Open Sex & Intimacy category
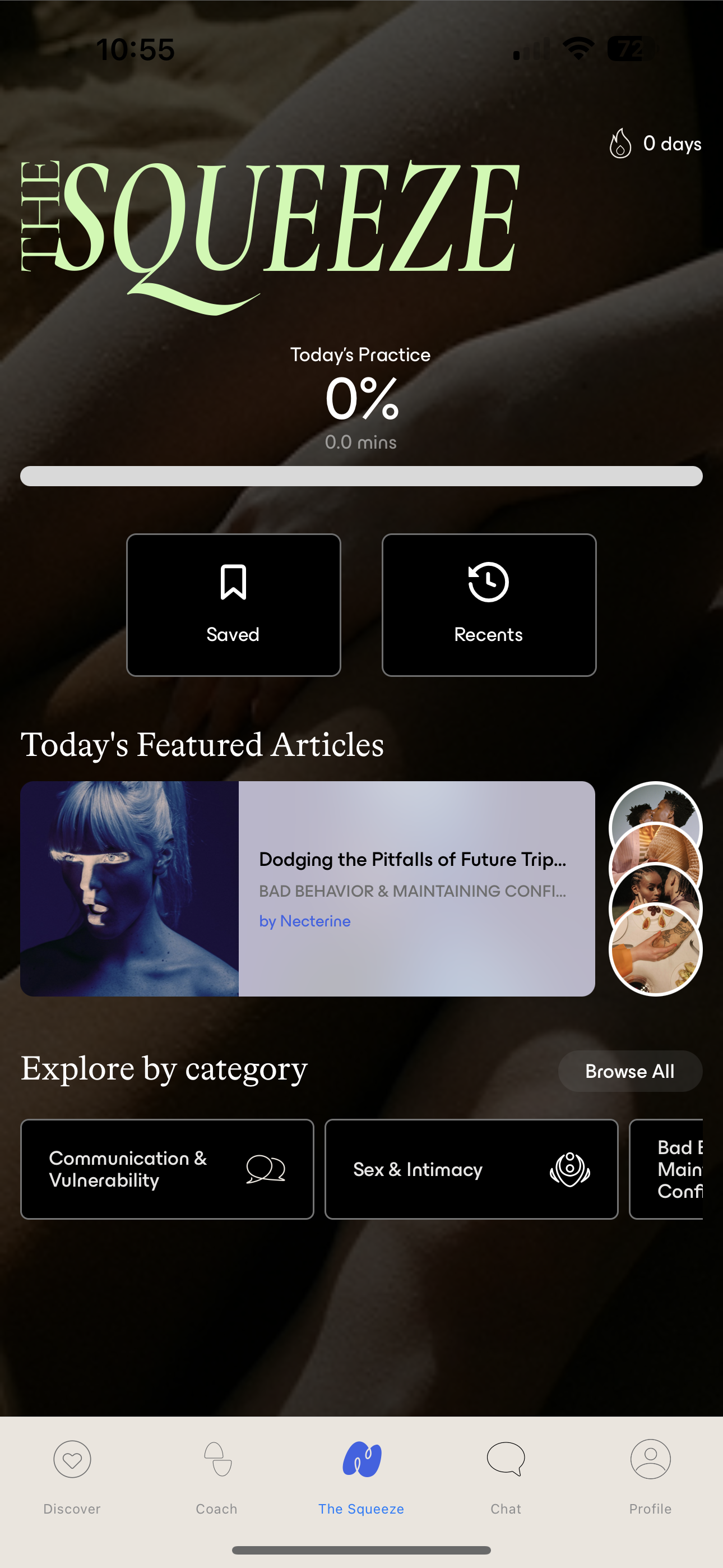This screenshot has height=1568, width=723. pyautogui.click(x=471, y=1169)
